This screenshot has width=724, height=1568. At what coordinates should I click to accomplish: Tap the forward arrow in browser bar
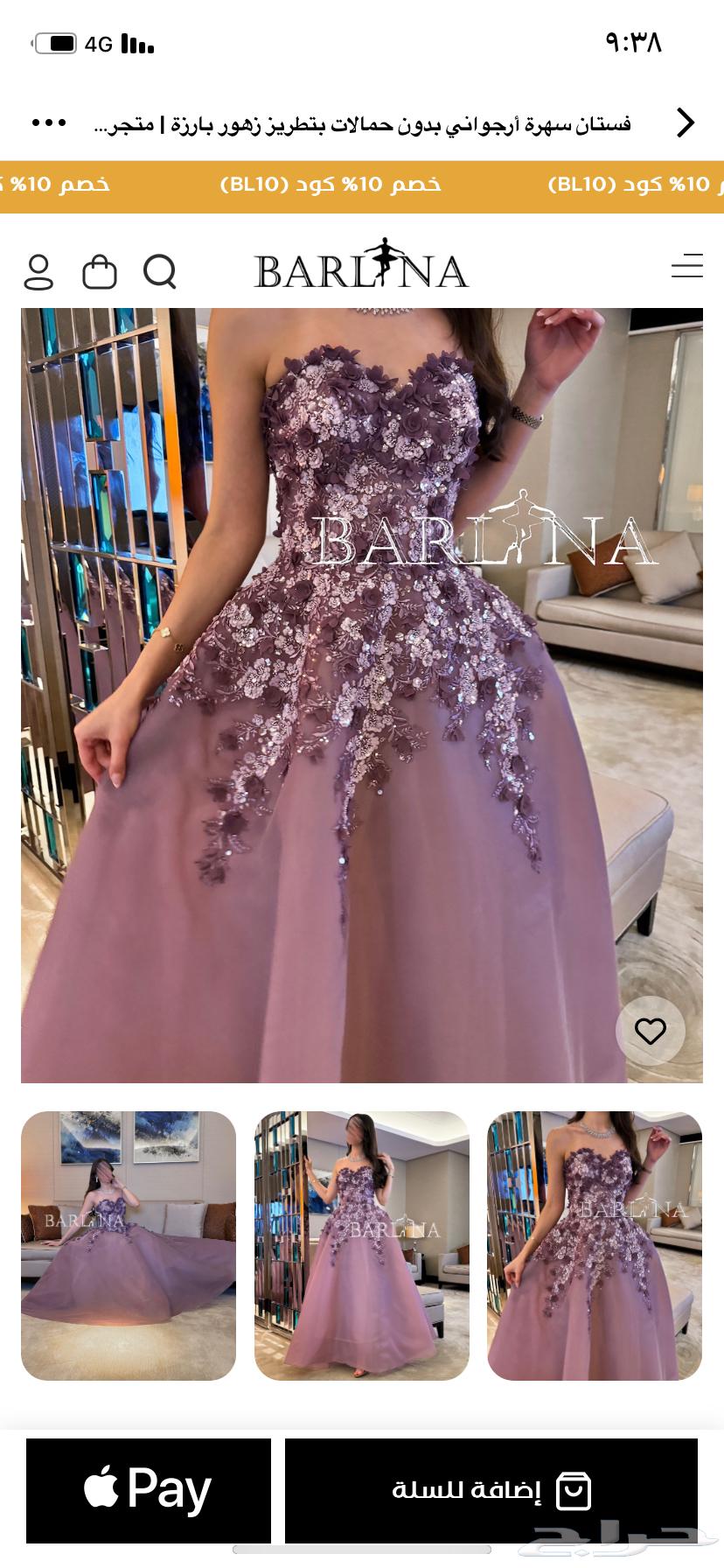click(x=686, y=123)
